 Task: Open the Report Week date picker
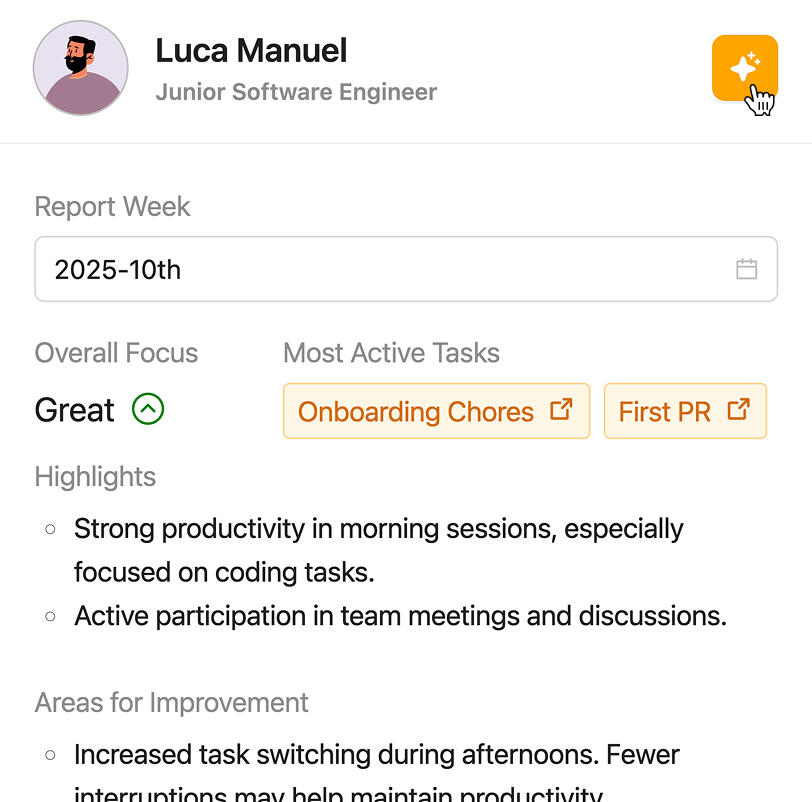pos(746,269)
